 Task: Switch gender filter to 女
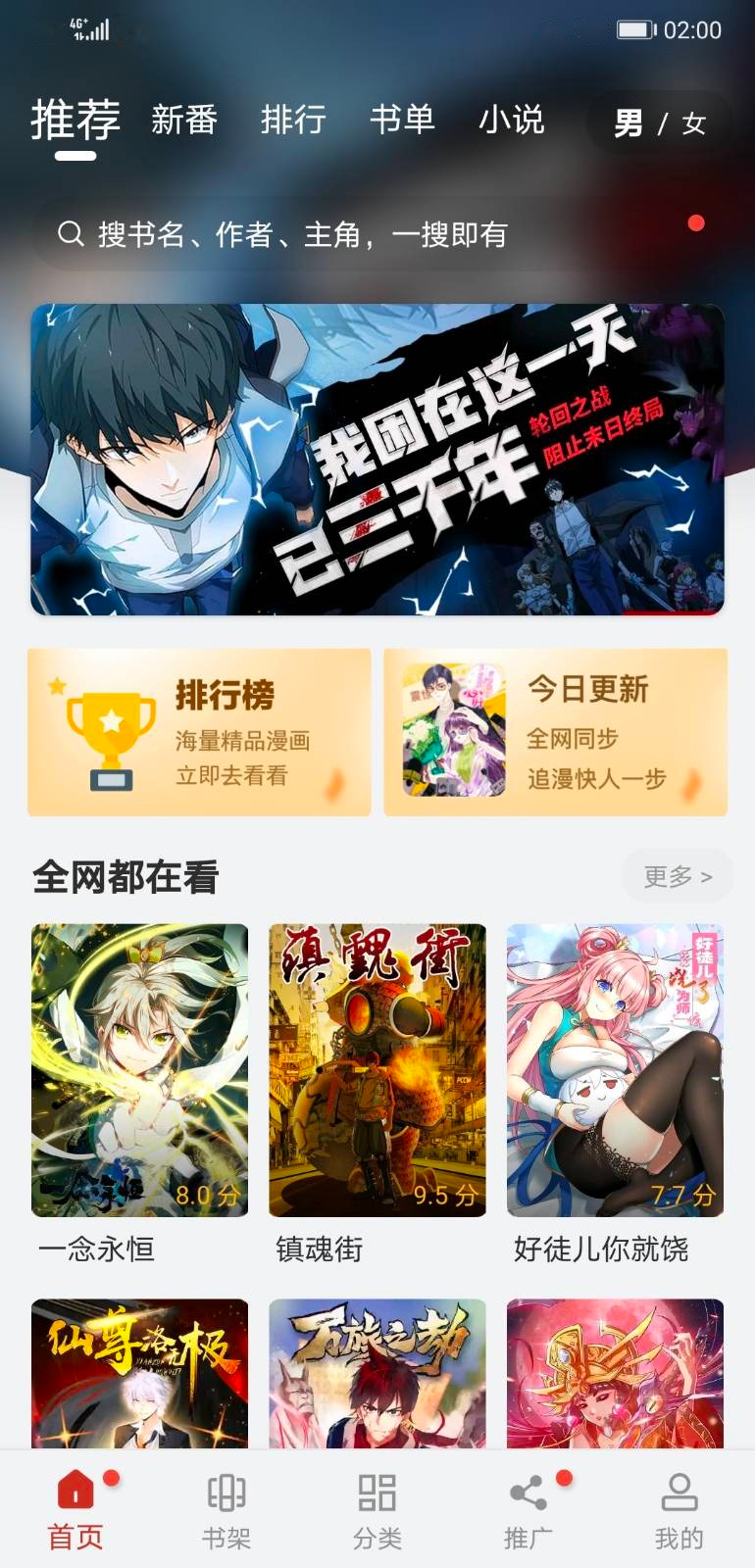[x=693, y=122]
